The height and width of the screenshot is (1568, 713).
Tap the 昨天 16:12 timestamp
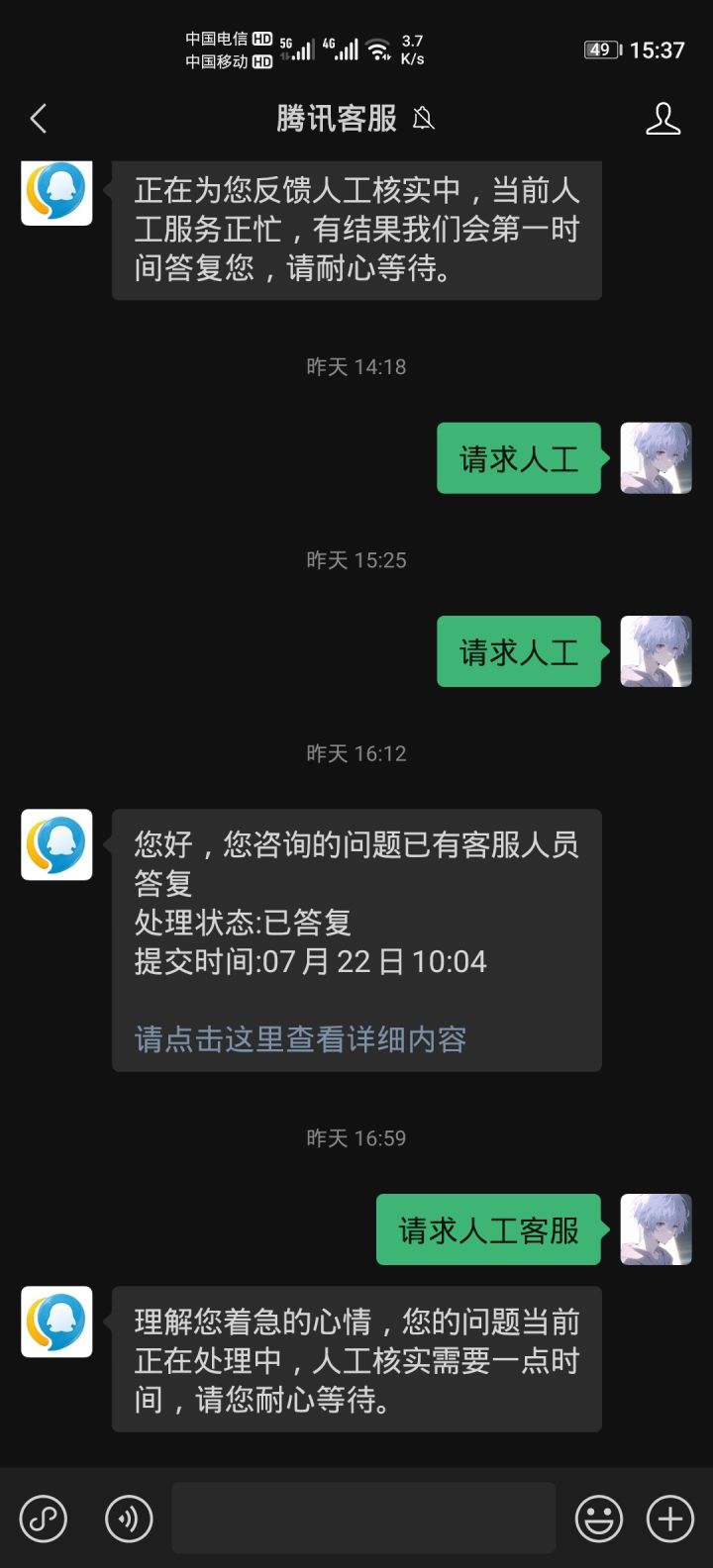356,753
